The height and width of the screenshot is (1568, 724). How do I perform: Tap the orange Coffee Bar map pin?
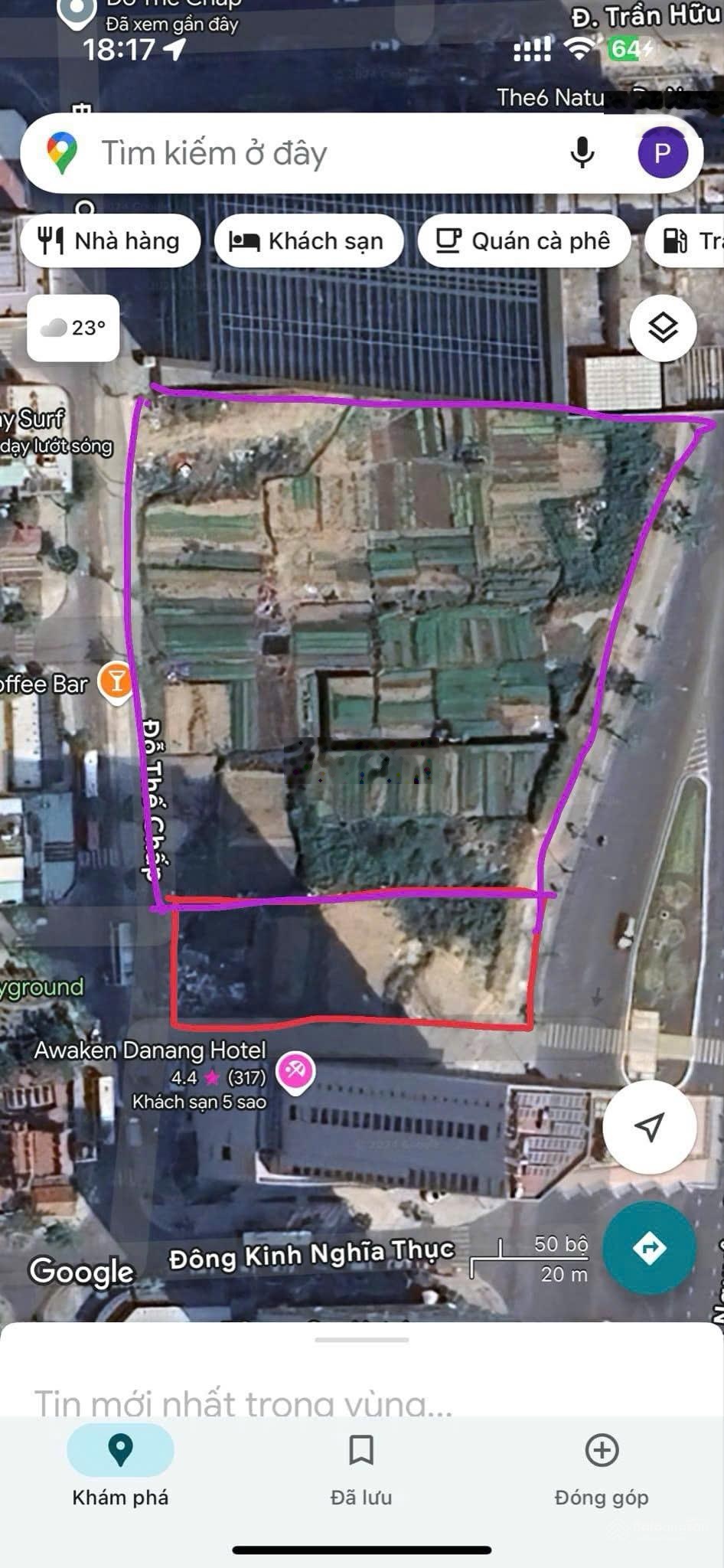click(x=117, y=681)
